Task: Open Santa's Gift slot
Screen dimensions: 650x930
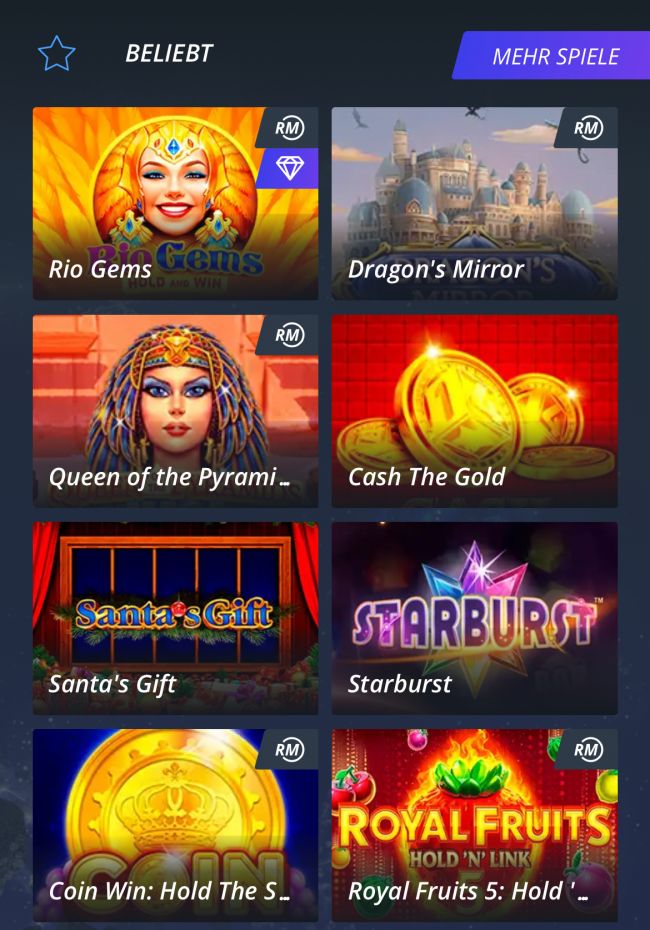Action: coord(175,618)
